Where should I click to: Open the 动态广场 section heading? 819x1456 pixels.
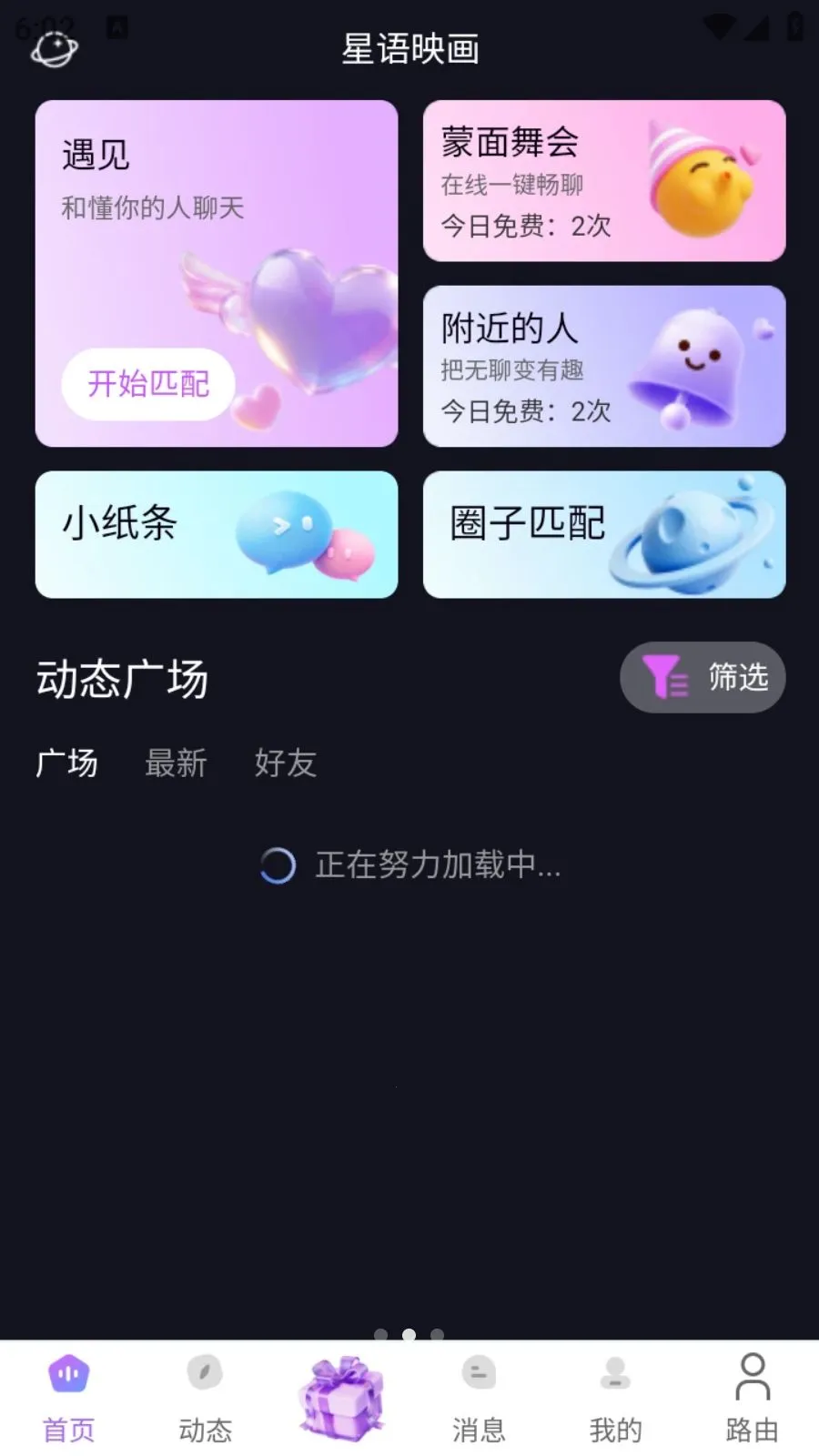[123, 677]
